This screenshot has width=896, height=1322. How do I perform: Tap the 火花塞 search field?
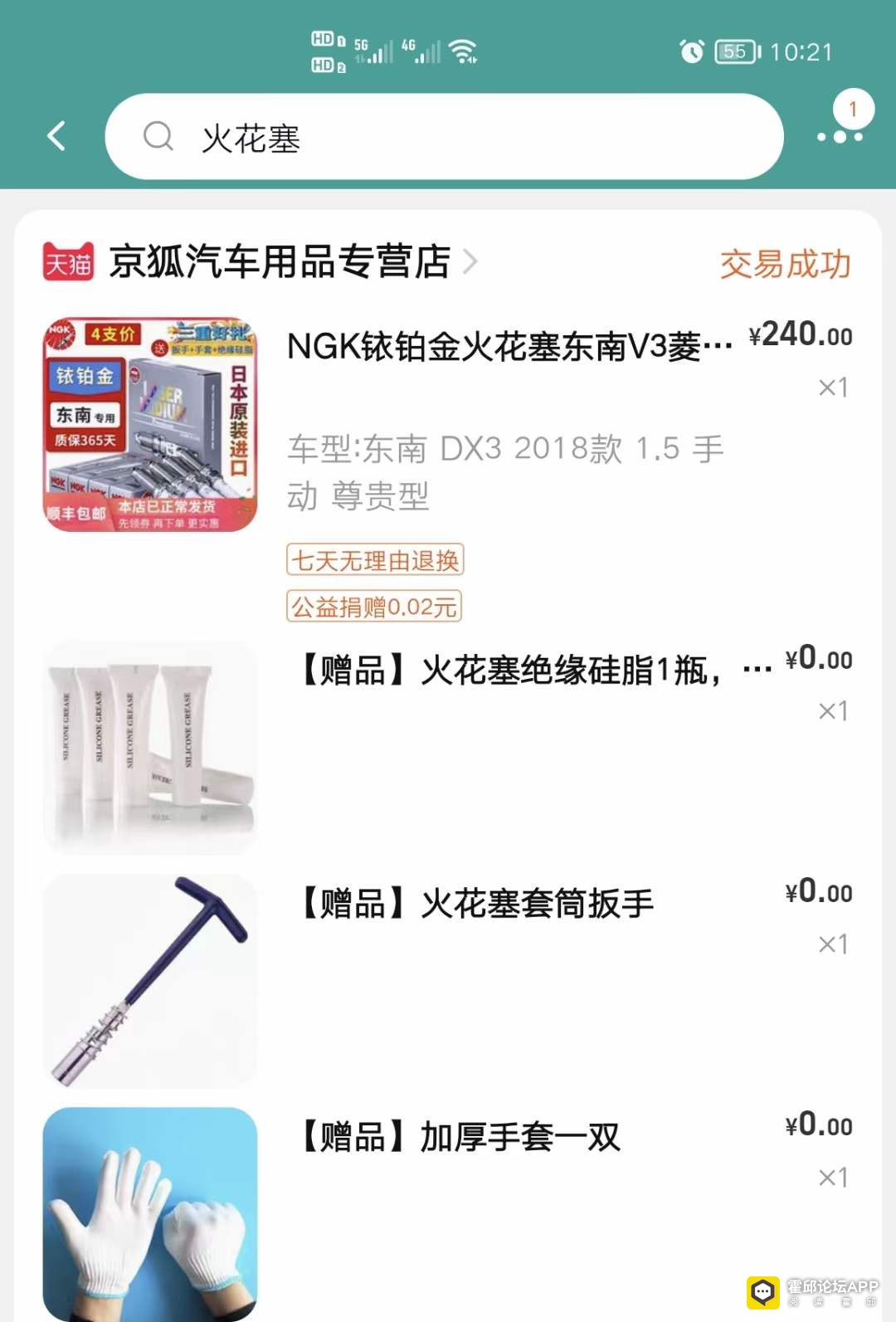(444, 137)
